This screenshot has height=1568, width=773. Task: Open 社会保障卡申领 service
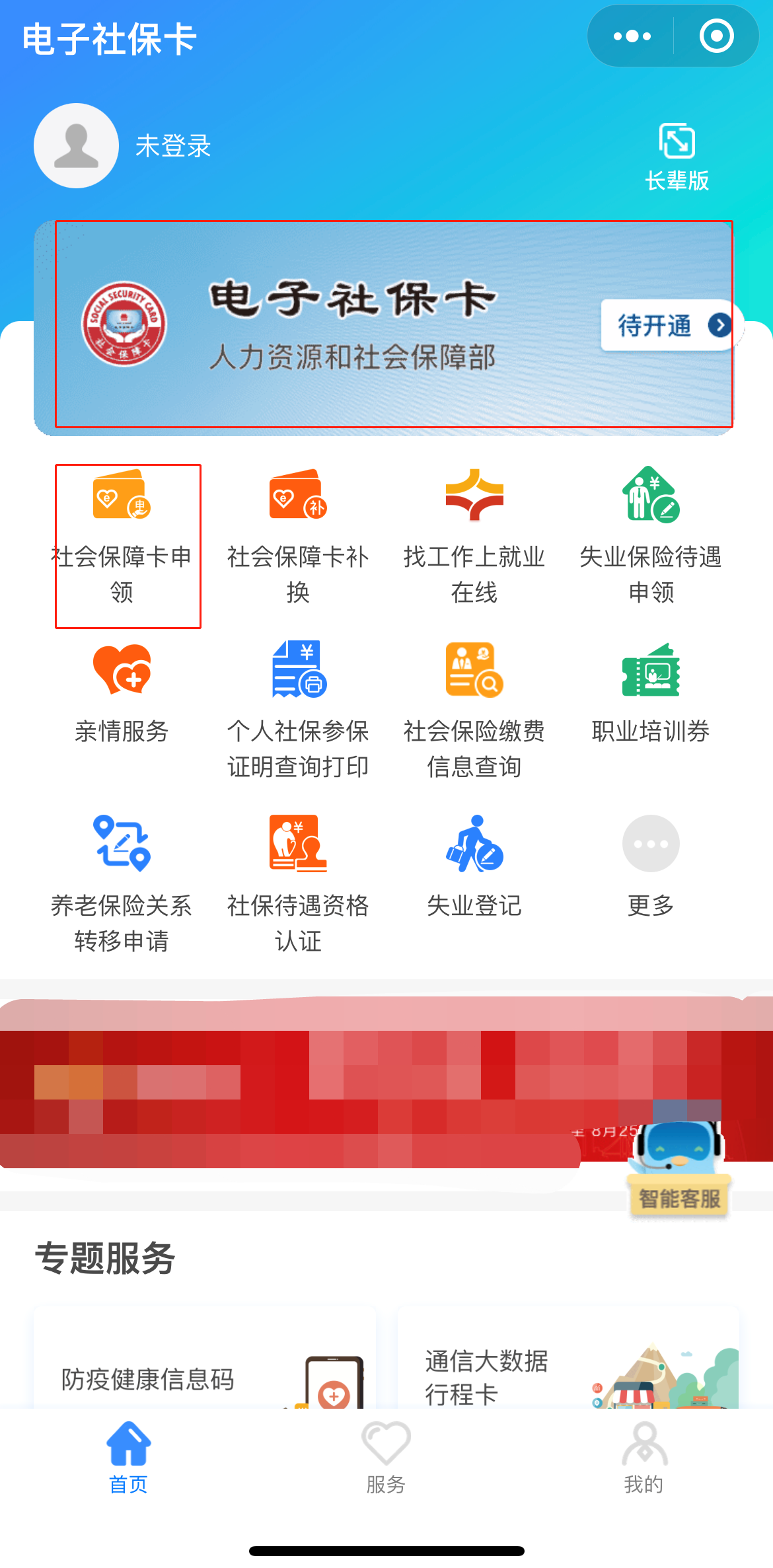[122, 535]
